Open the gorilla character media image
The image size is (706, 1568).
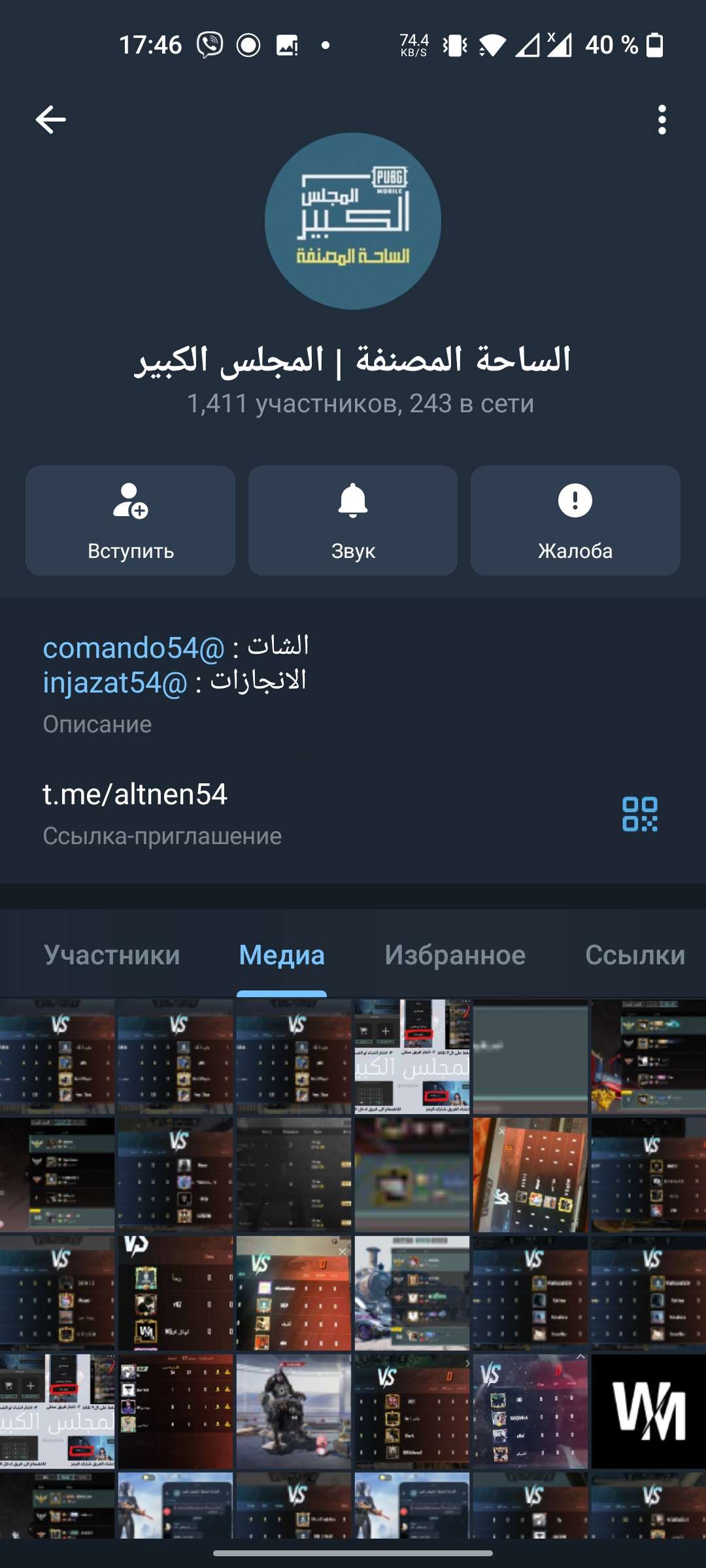[294, 1411]
